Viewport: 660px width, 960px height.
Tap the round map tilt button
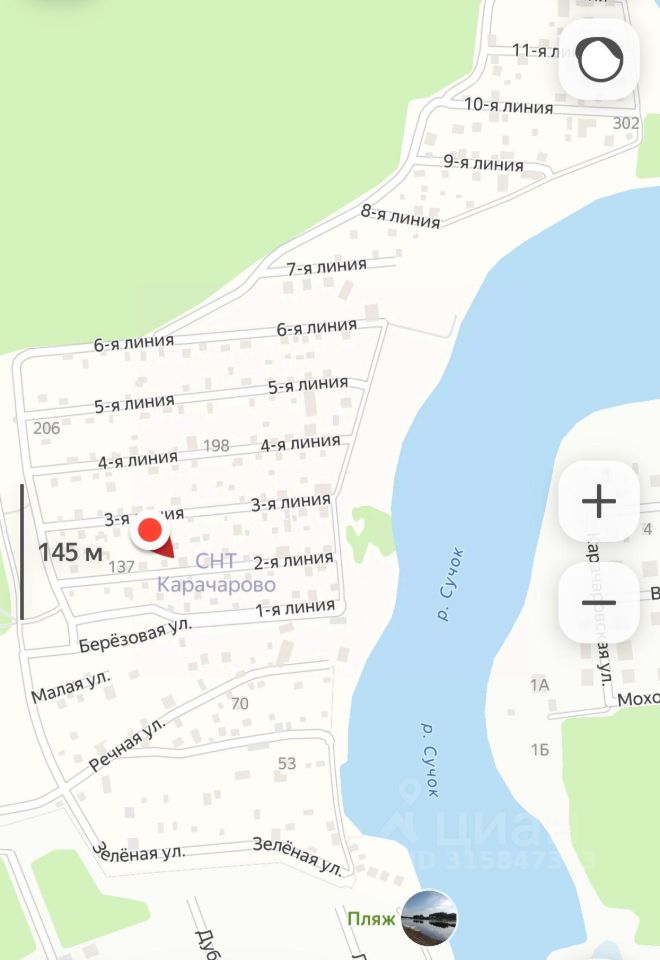[598, 58]
